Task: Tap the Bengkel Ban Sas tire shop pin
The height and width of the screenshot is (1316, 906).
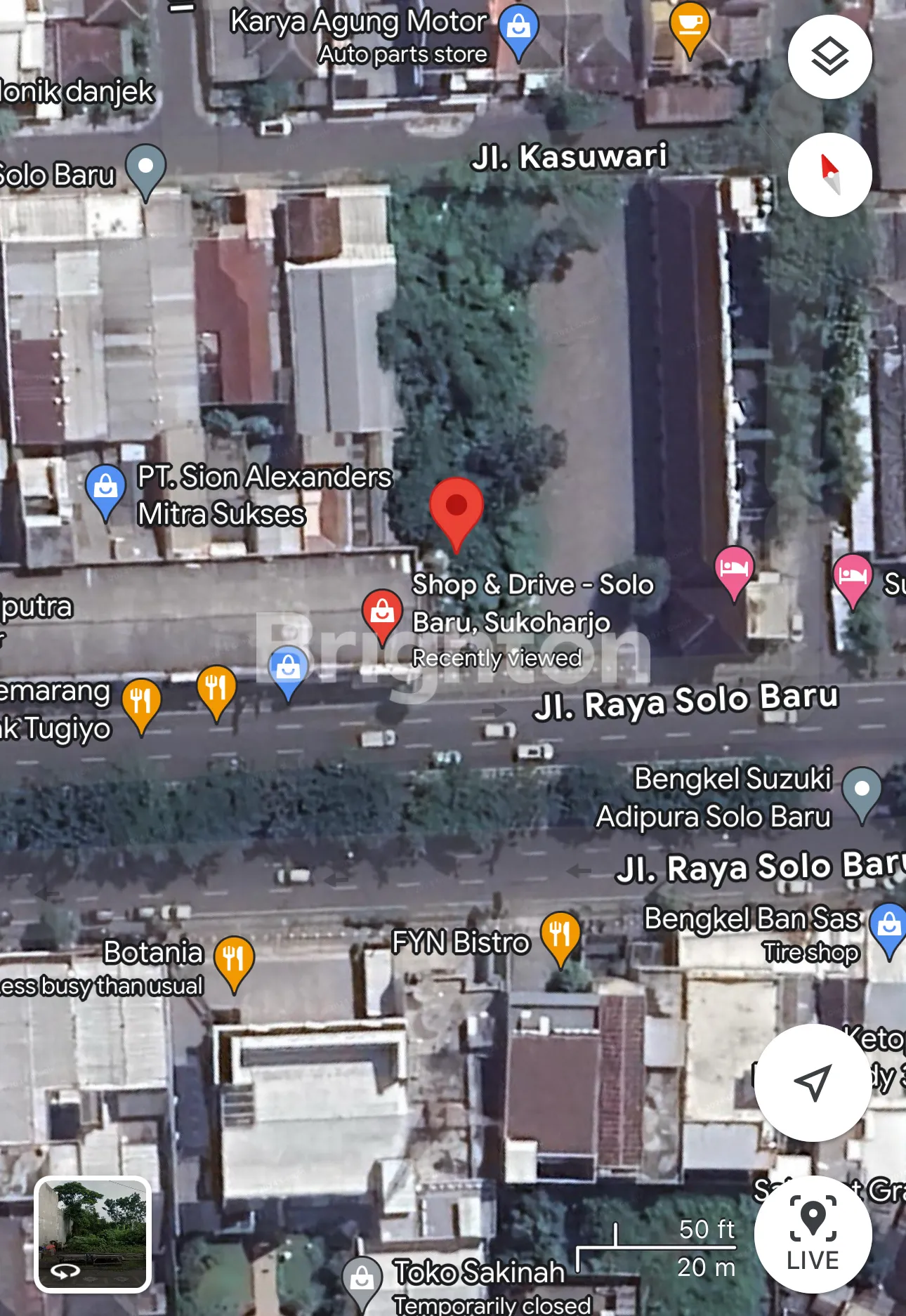Action: pos(888,926)
